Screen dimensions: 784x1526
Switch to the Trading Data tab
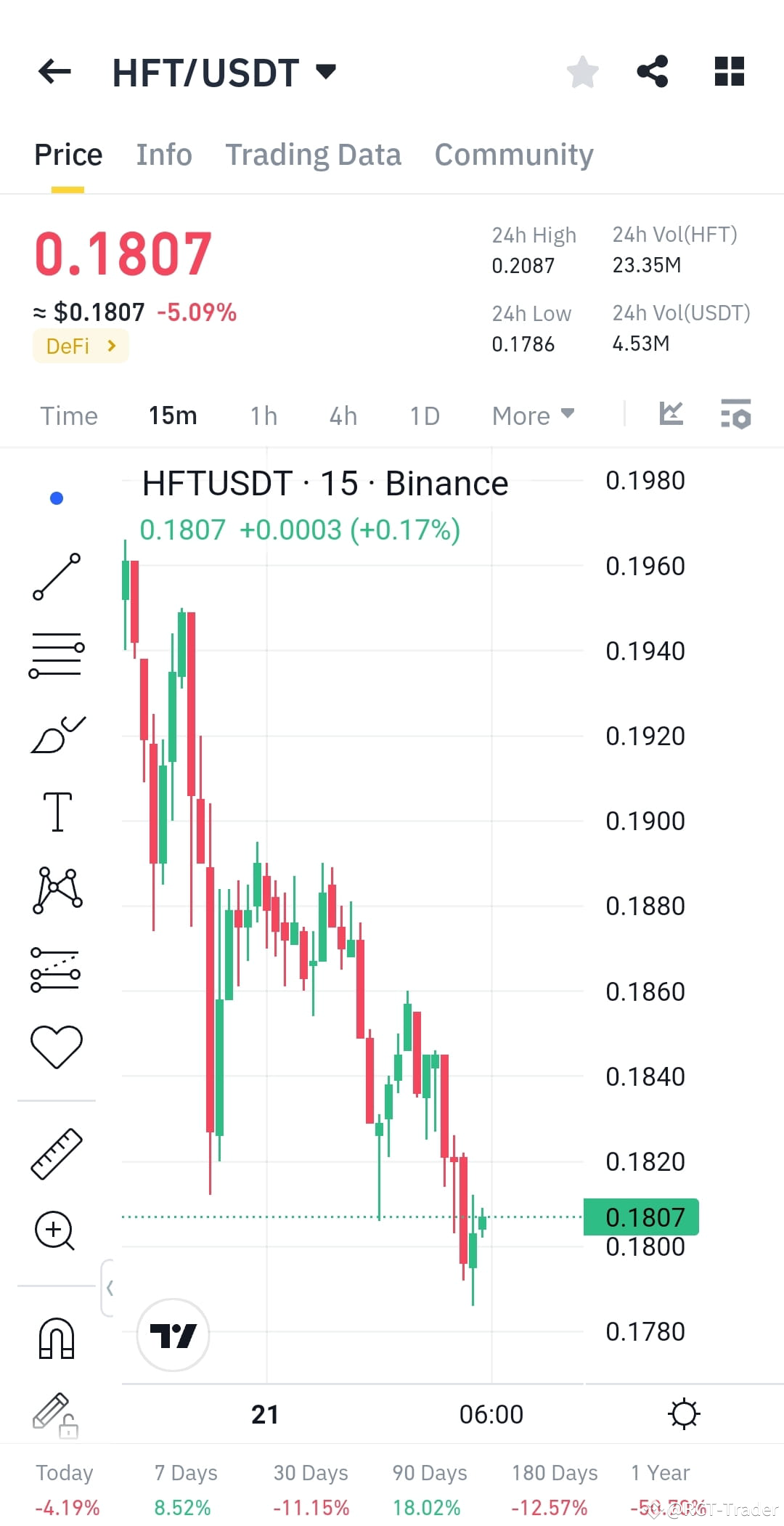[x=314, y=154]
